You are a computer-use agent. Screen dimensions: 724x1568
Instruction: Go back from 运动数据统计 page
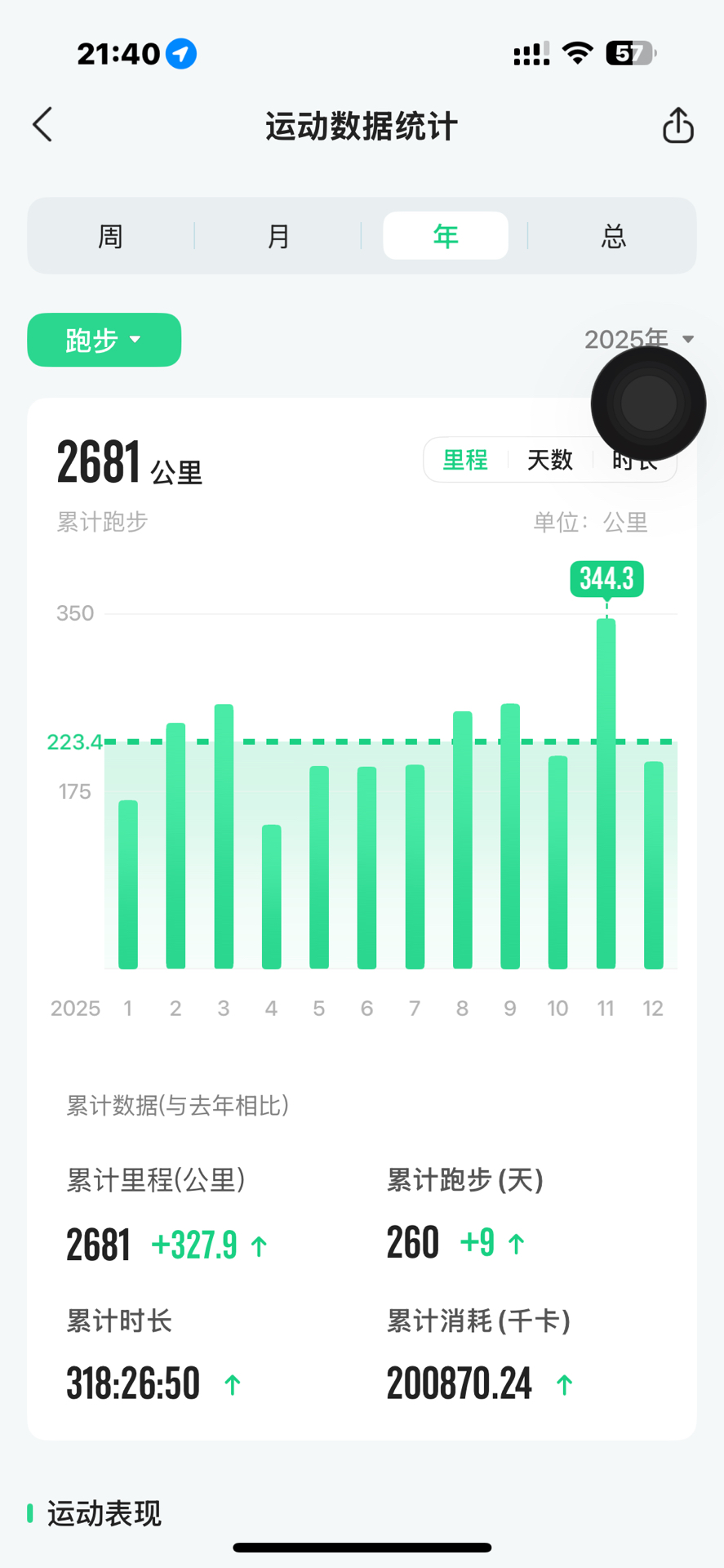pos(43,125)
